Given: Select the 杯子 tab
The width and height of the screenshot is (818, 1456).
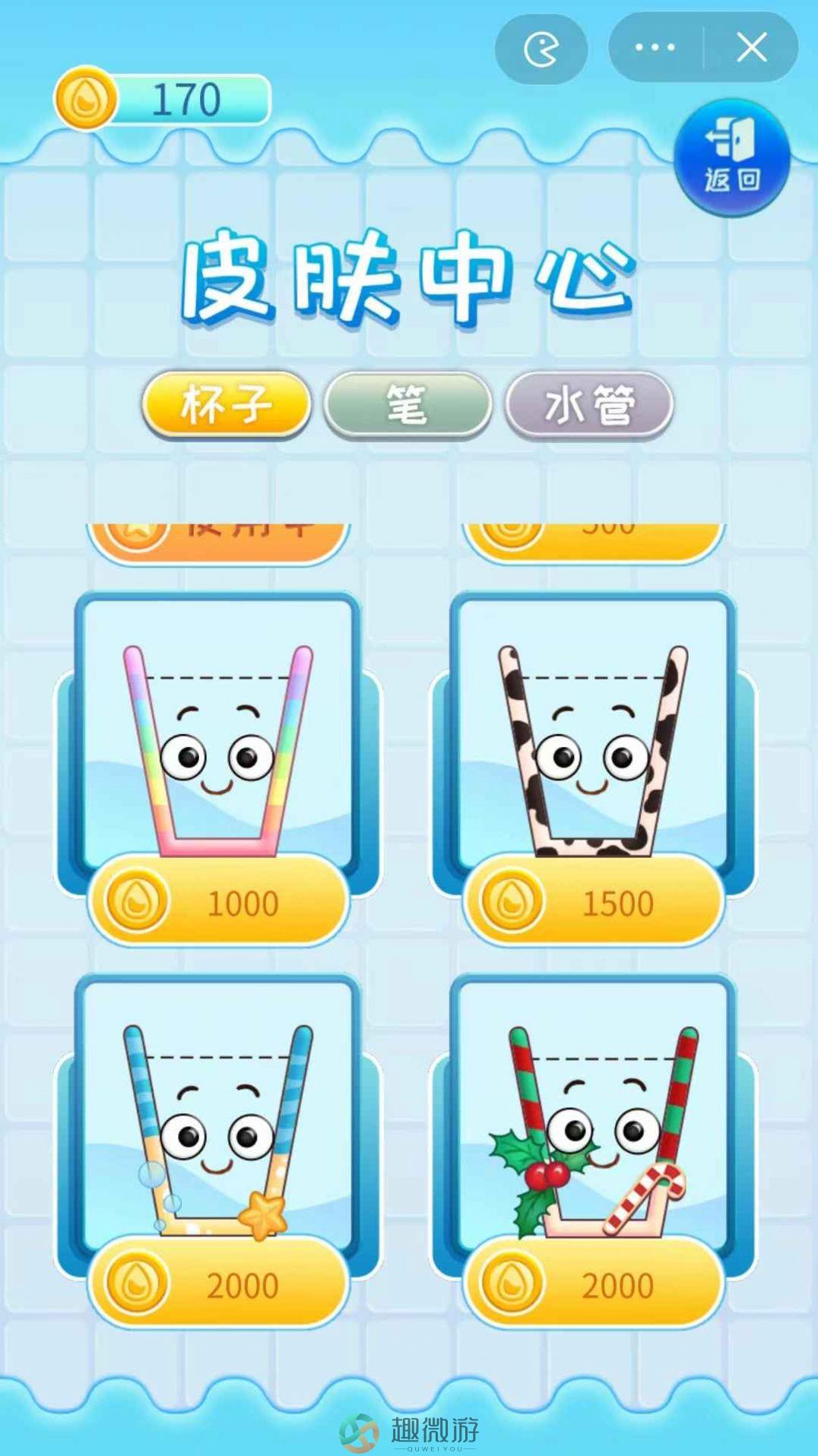Looking at the screenshot, I should (x=226, y=404).
